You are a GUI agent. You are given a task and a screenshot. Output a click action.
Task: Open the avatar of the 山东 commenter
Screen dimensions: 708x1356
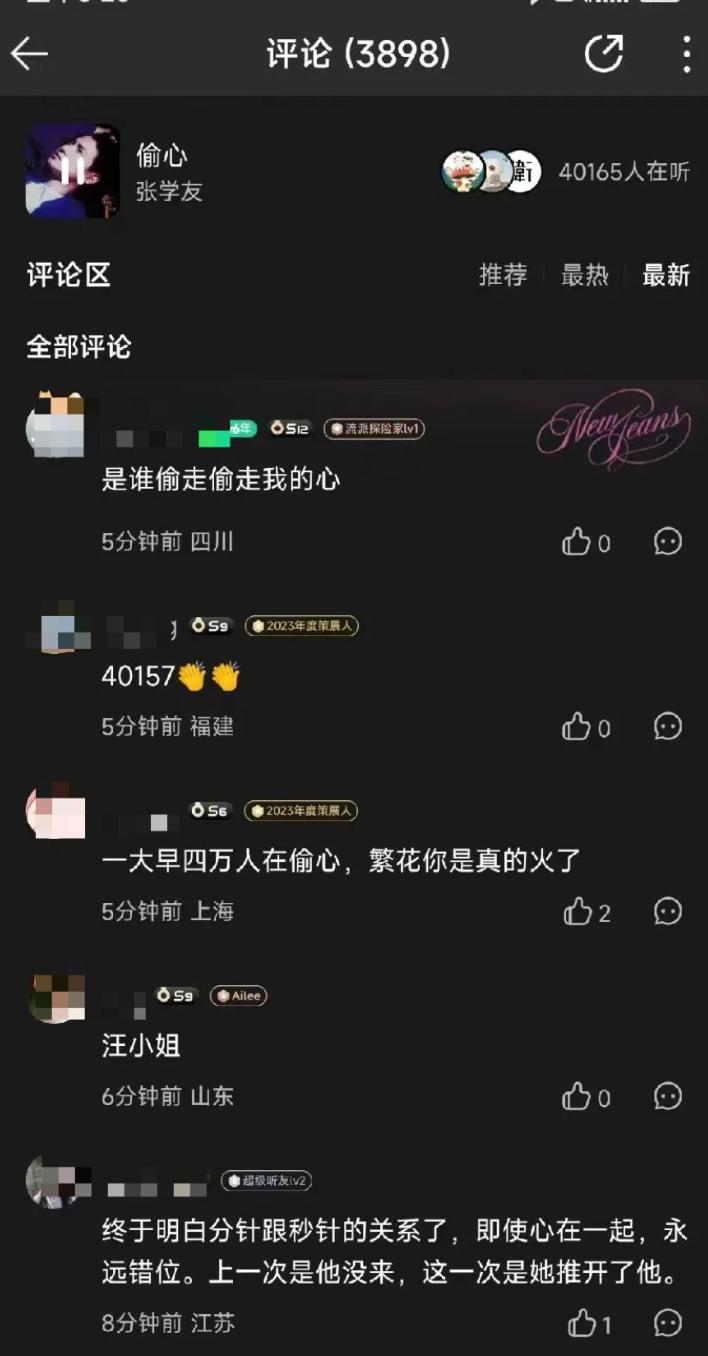click(x=56, y=997)
